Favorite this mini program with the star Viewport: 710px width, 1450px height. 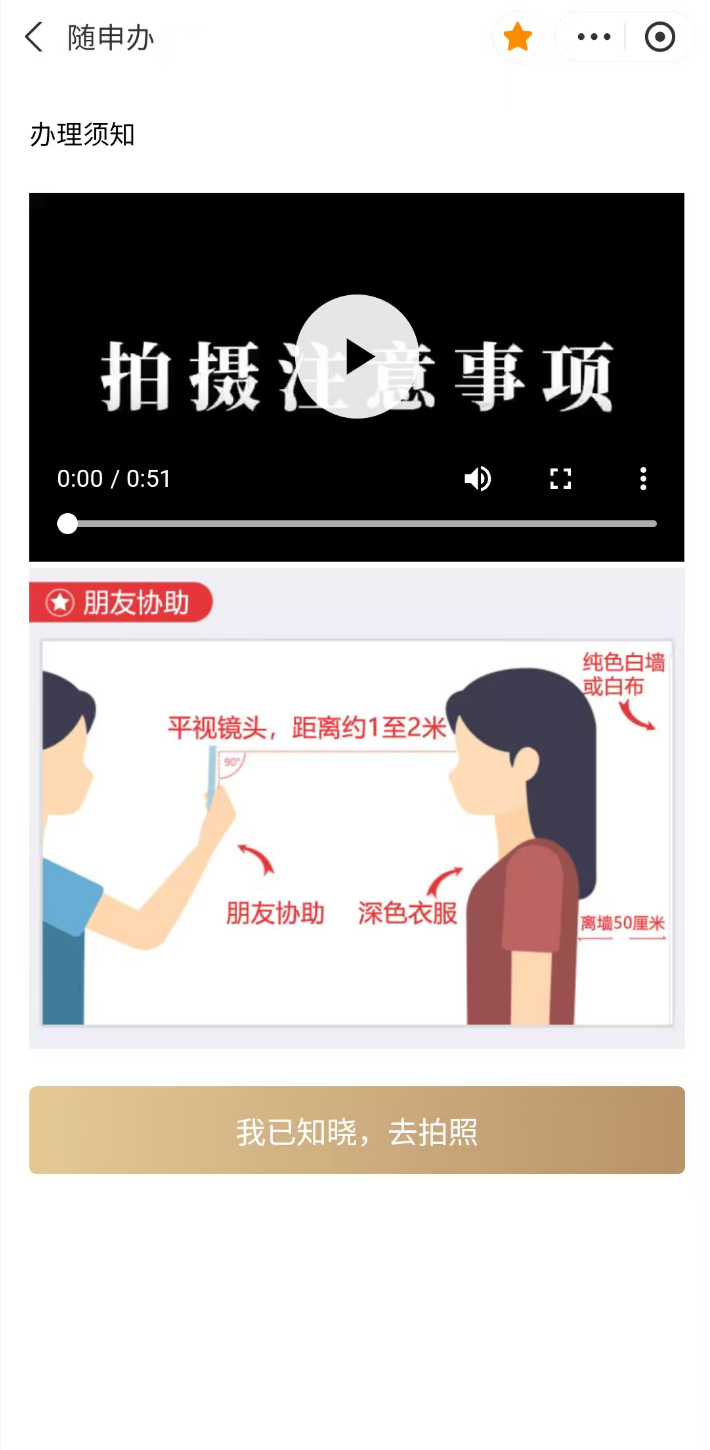[517, 38]
